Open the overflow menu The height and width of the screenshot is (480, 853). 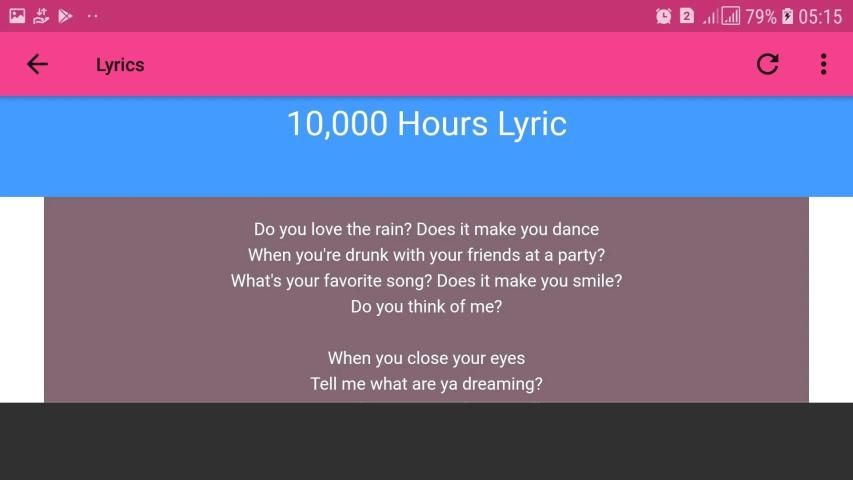pos(823,65)
